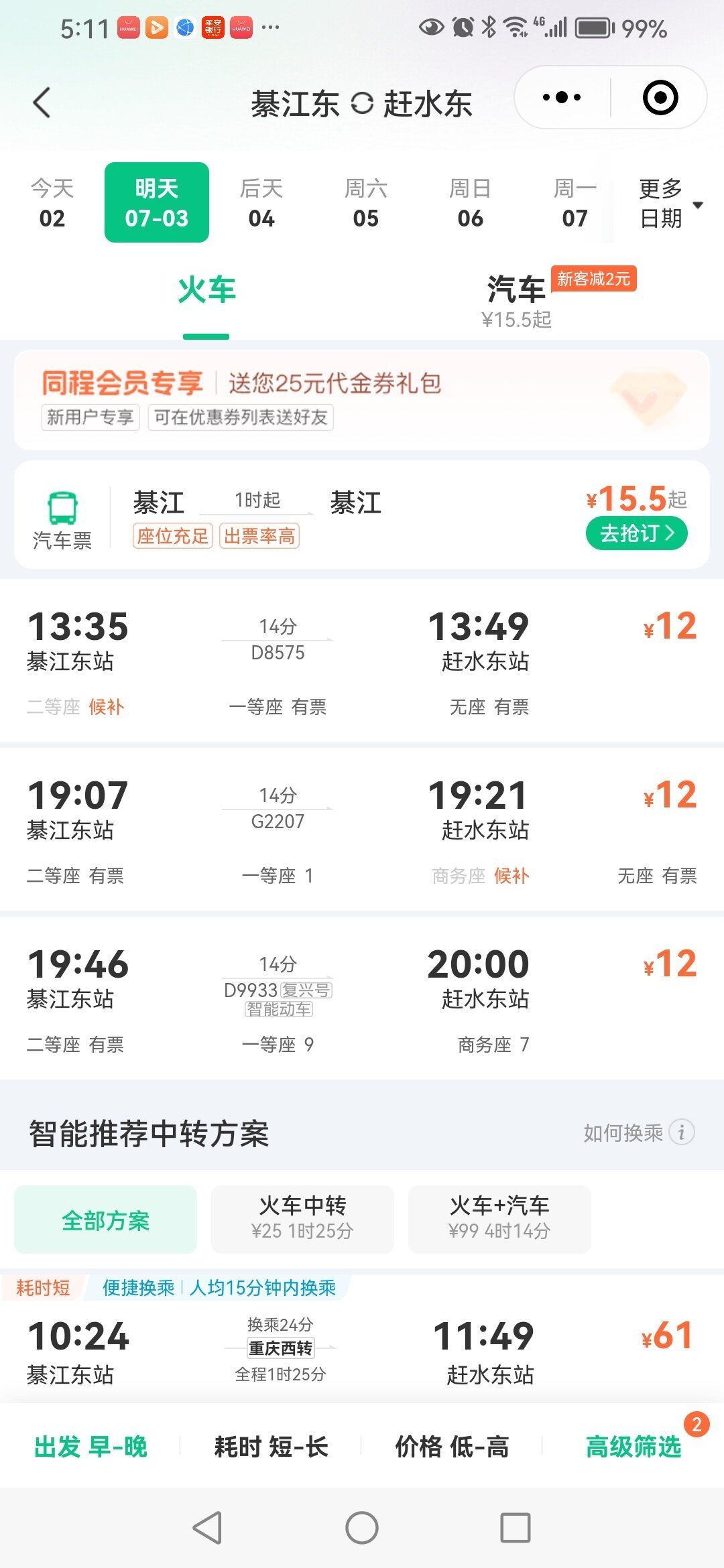Close the mini-program via the circle icon
Image resolution: width=724 pixels, height=1568 pixels.
[660, 98]
